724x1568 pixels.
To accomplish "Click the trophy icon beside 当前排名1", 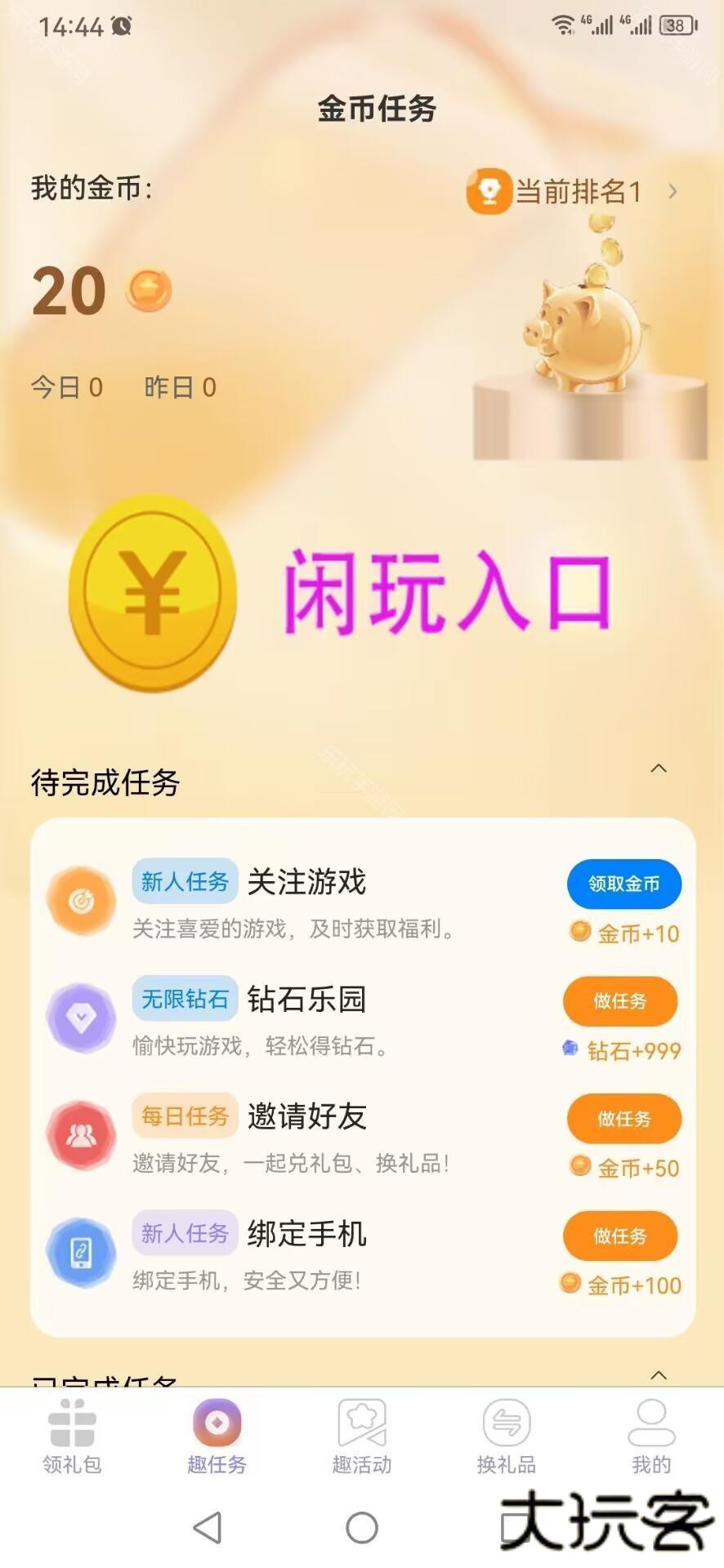I will point(489,192).
